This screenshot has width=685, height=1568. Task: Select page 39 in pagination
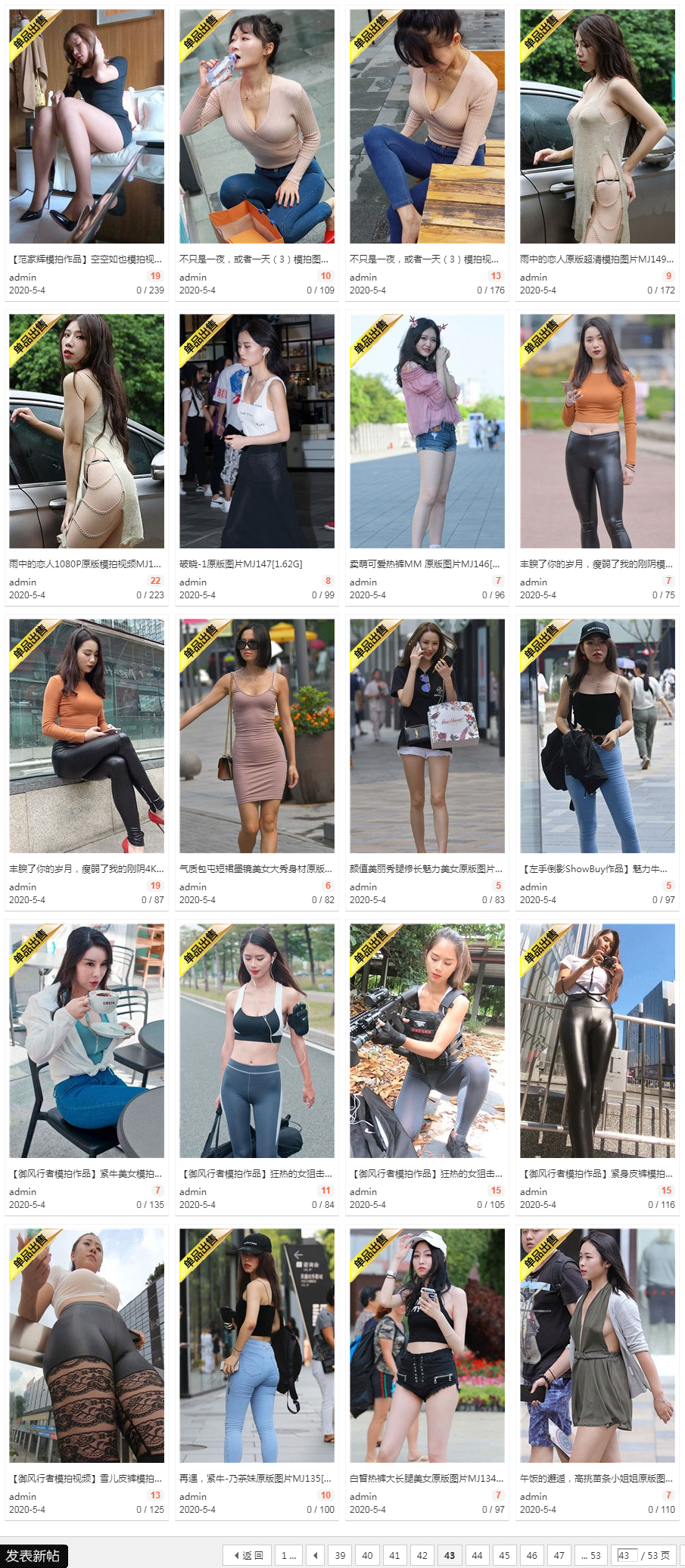[340, 1555]
